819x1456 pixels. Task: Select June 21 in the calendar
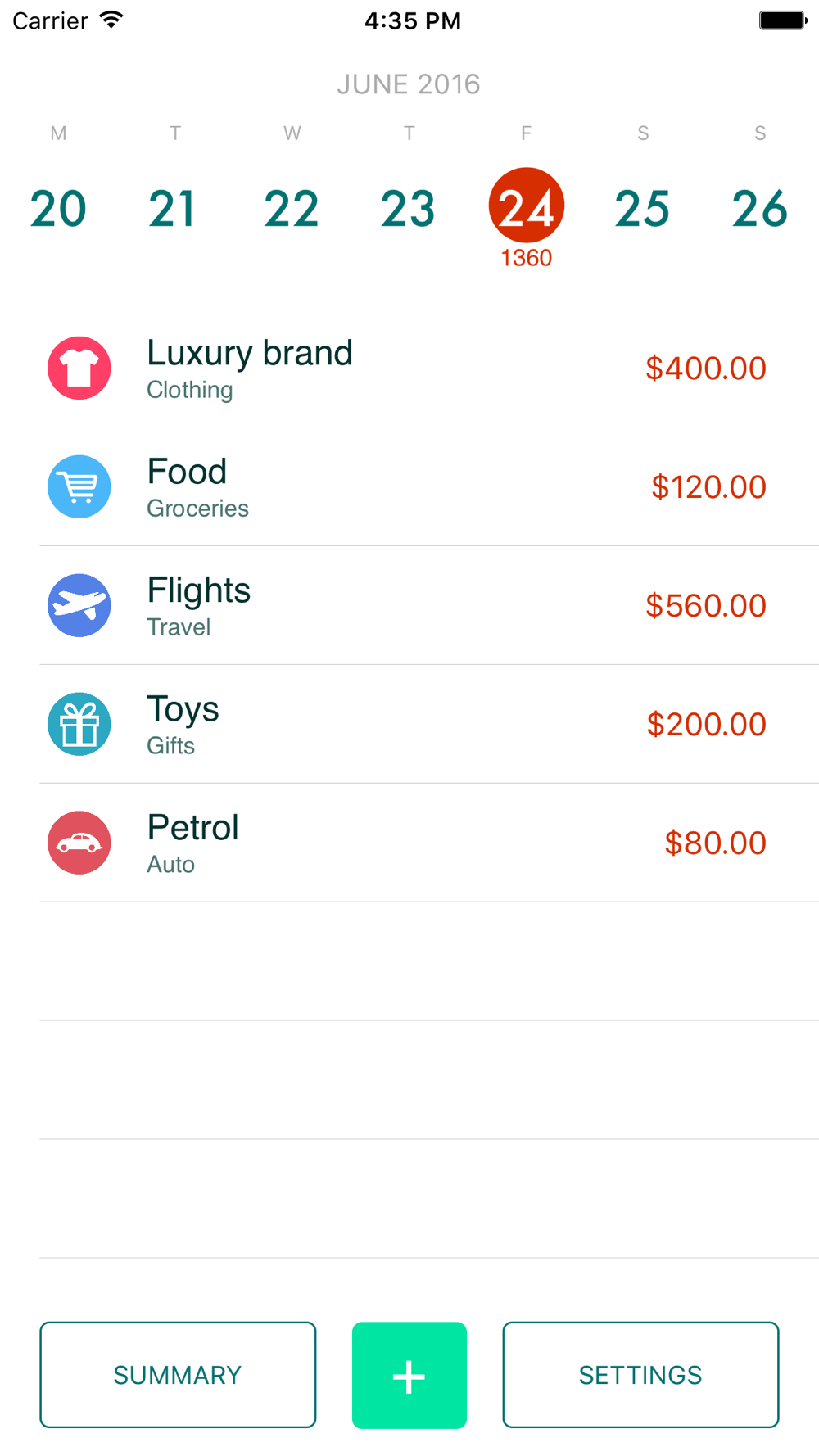click(x=173, y=208)
